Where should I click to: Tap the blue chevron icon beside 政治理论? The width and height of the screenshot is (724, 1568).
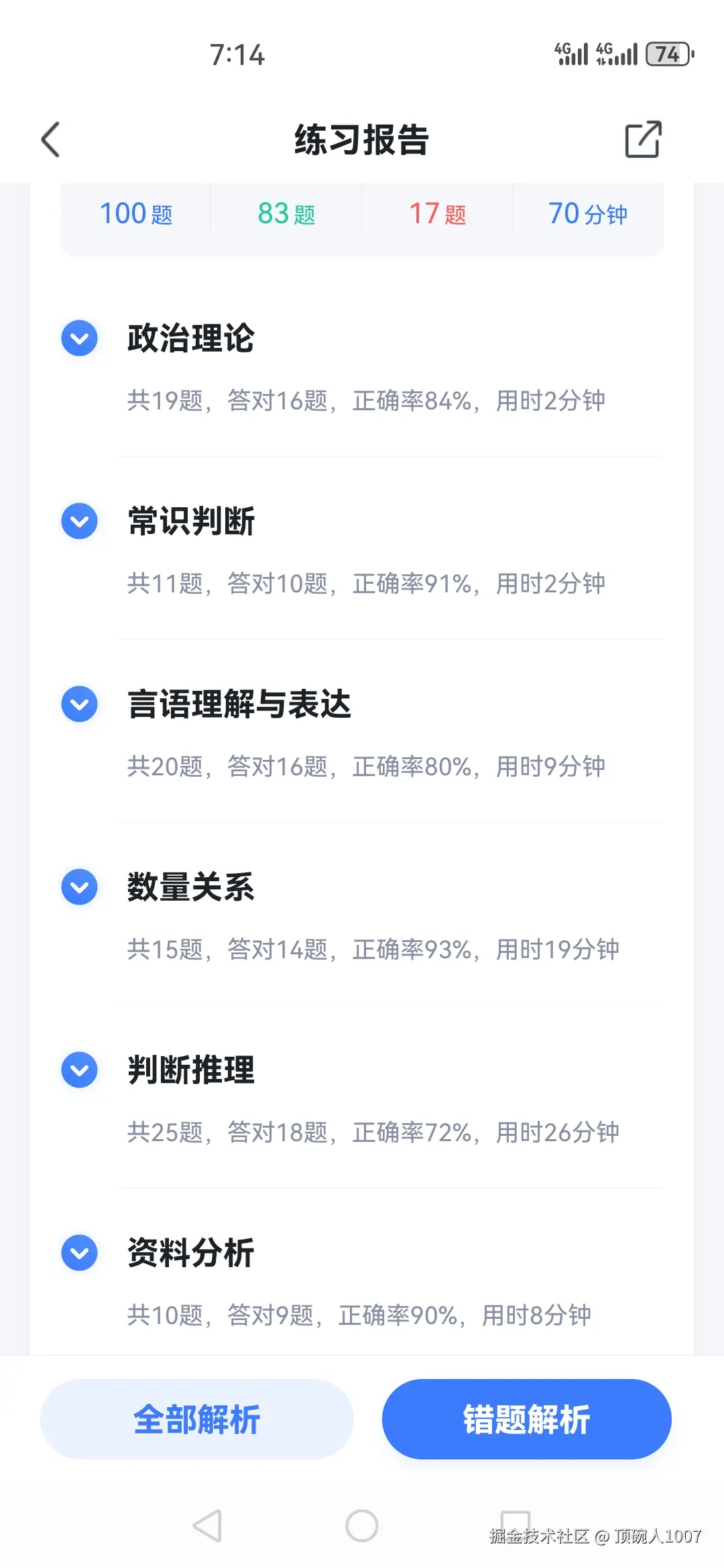coord(79,338)
